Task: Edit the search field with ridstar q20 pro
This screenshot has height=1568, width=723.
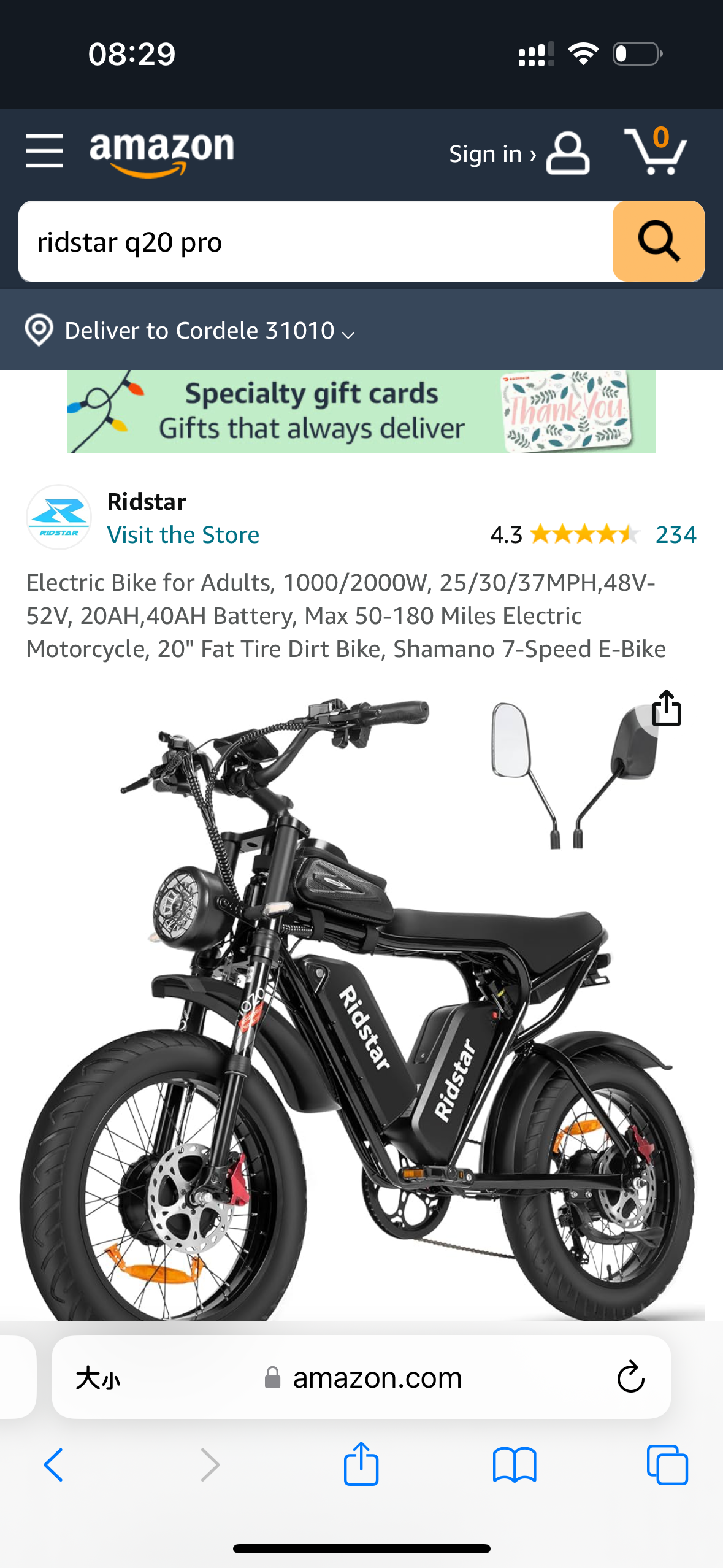Action: (x=315, y=242)
